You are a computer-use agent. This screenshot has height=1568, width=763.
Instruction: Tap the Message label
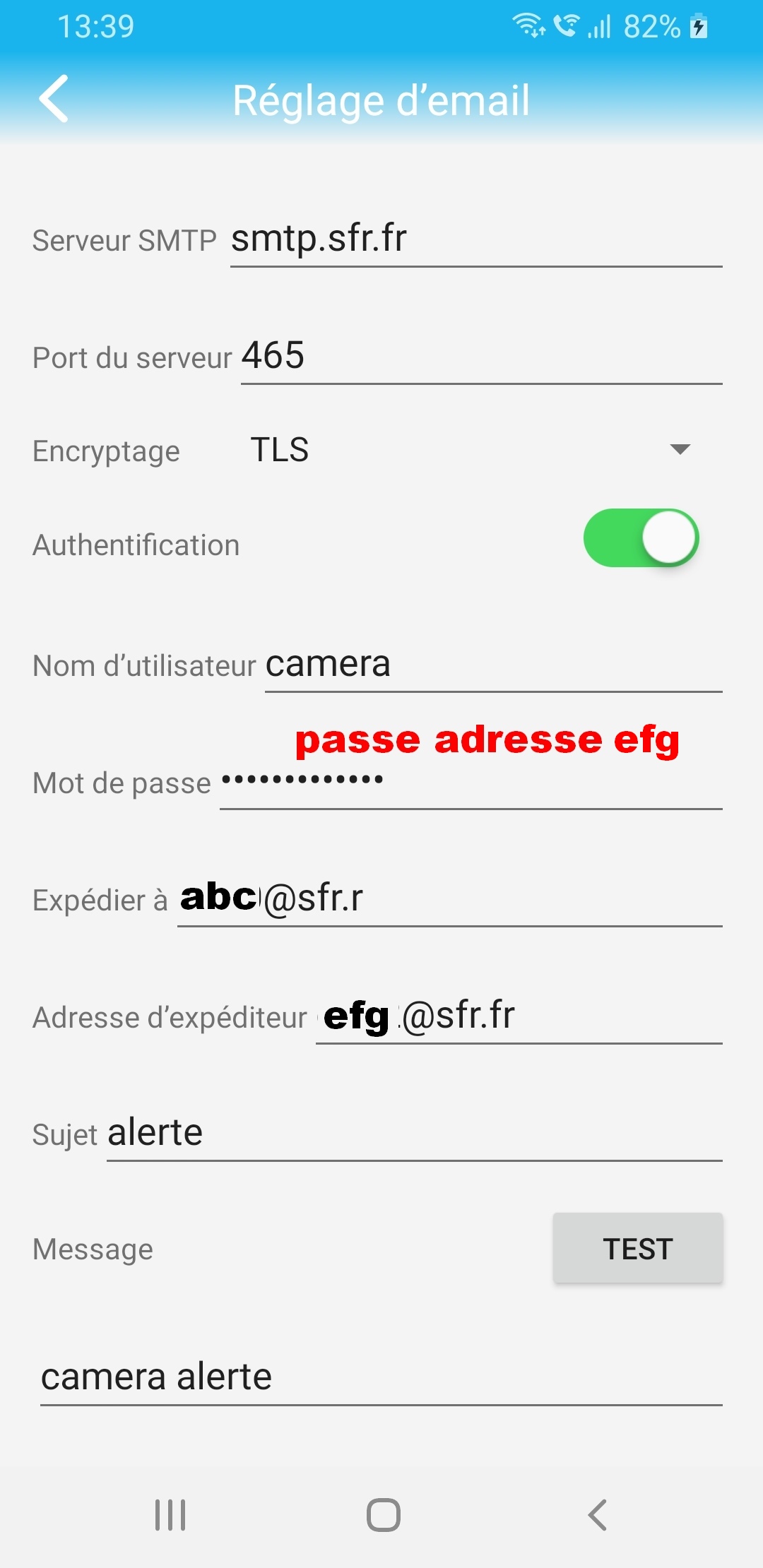[x=92, y=1249]
